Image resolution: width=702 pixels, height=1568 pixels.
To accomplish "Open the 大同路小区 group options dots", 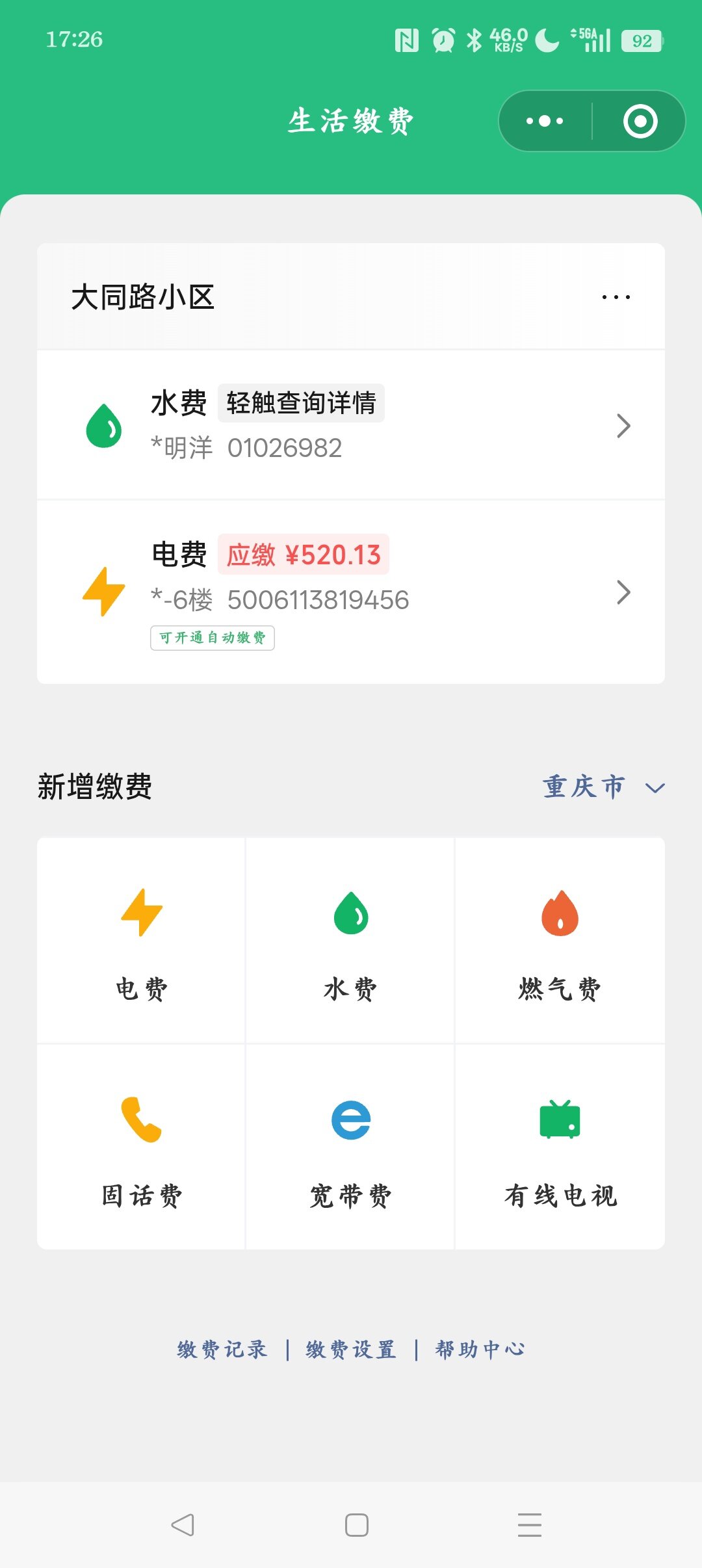I will point(616,297).
